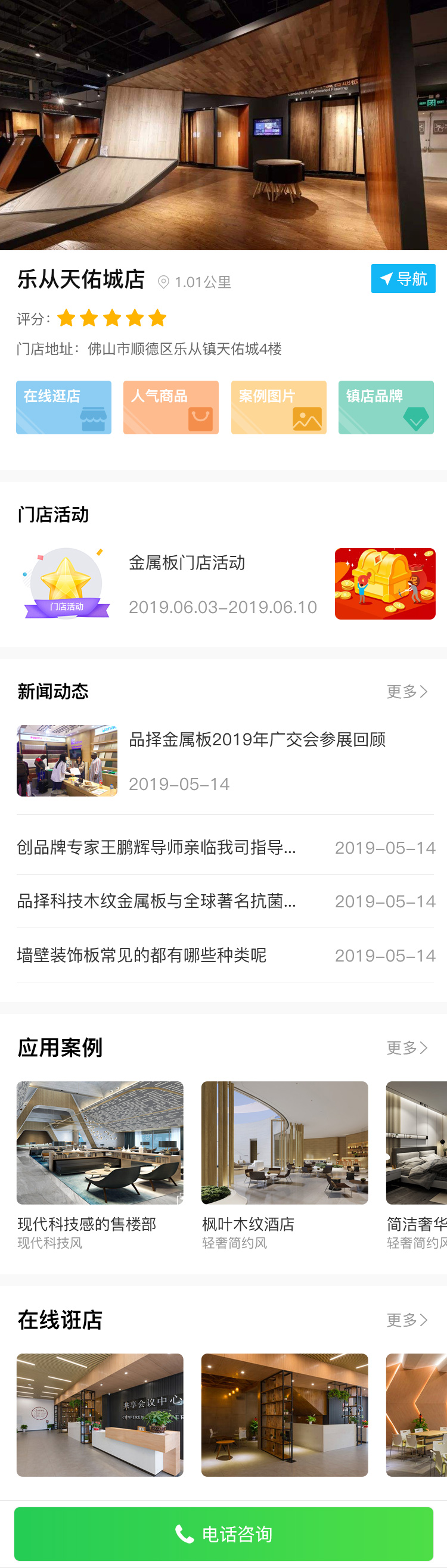See more 应用案例 cases
447x1568 pixels.
coord(407,1047)
